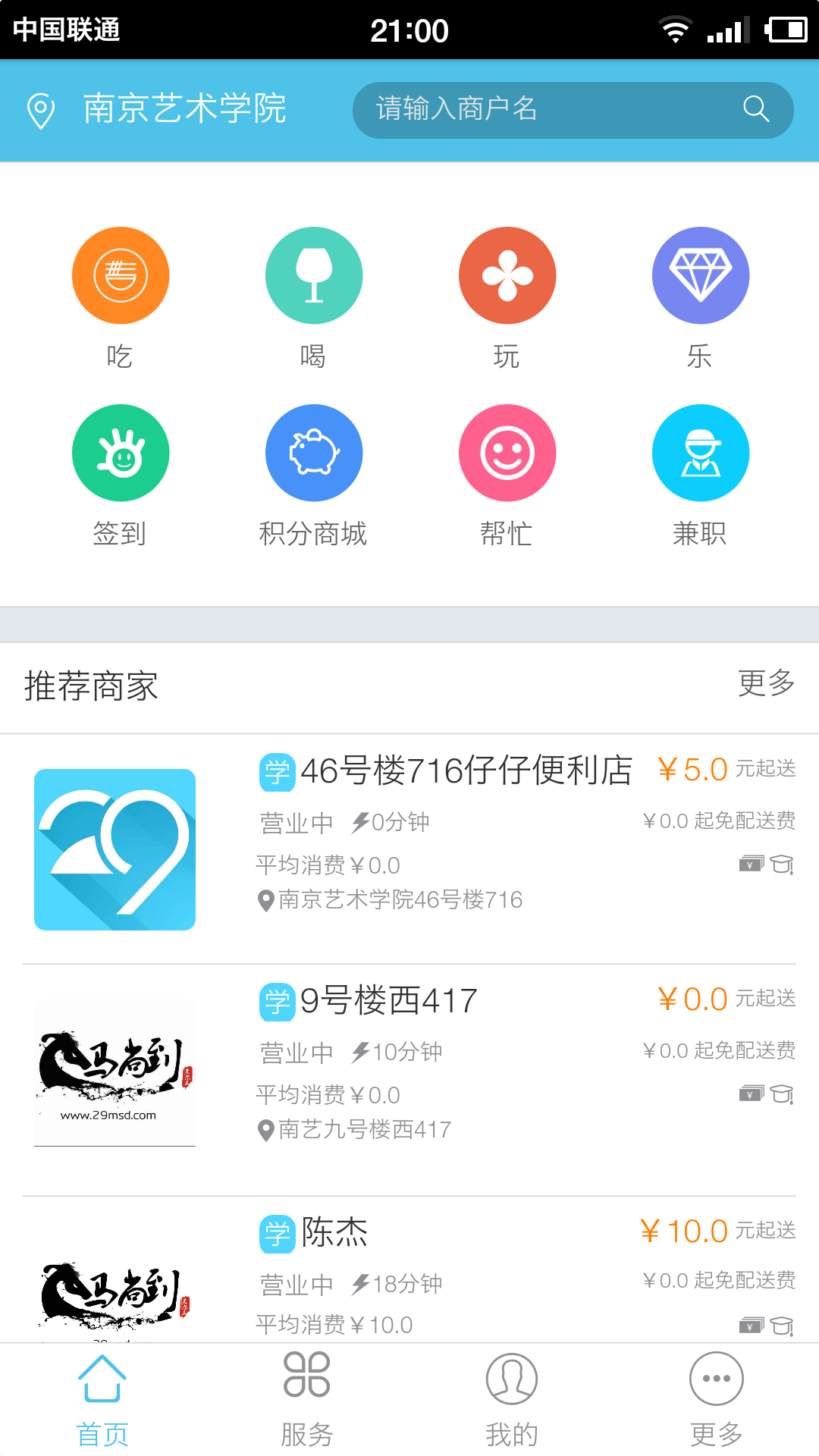Focus the 请输入商户名 search field
Image resolution: width=819 pixels, height=1456 pixels.
coord(573,110)
